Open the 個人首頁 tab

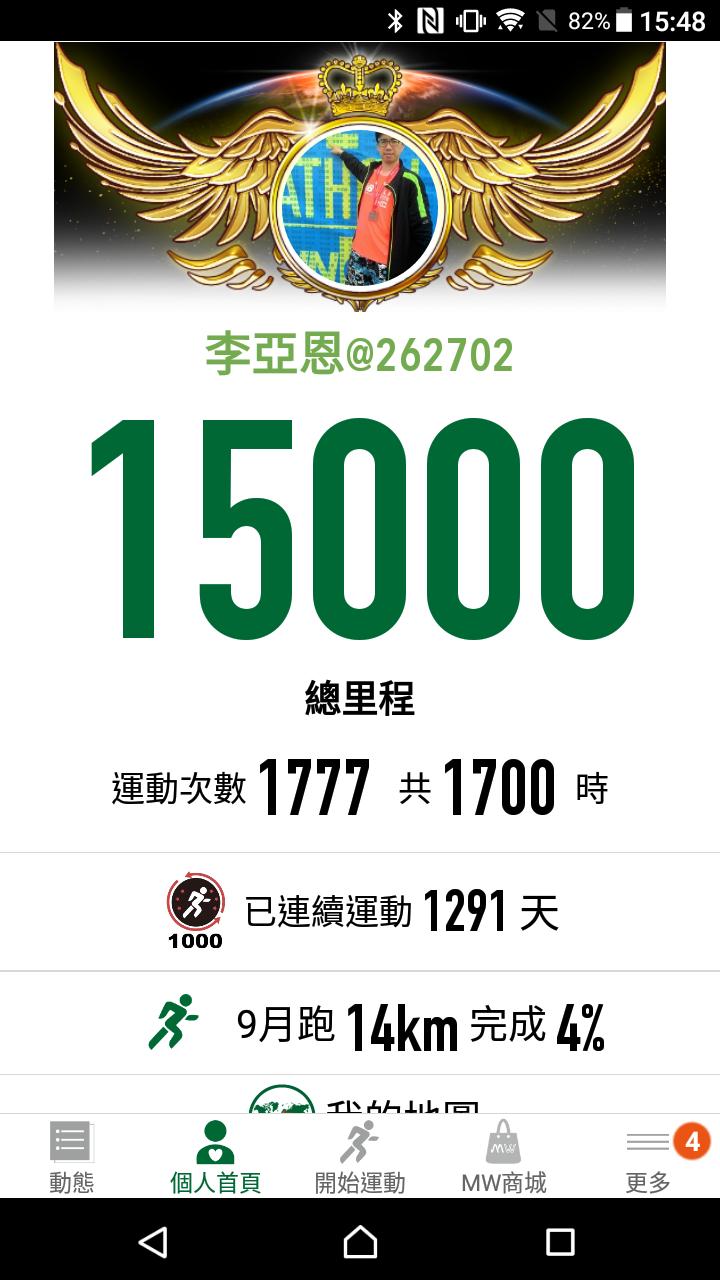tap(215, 1157)
